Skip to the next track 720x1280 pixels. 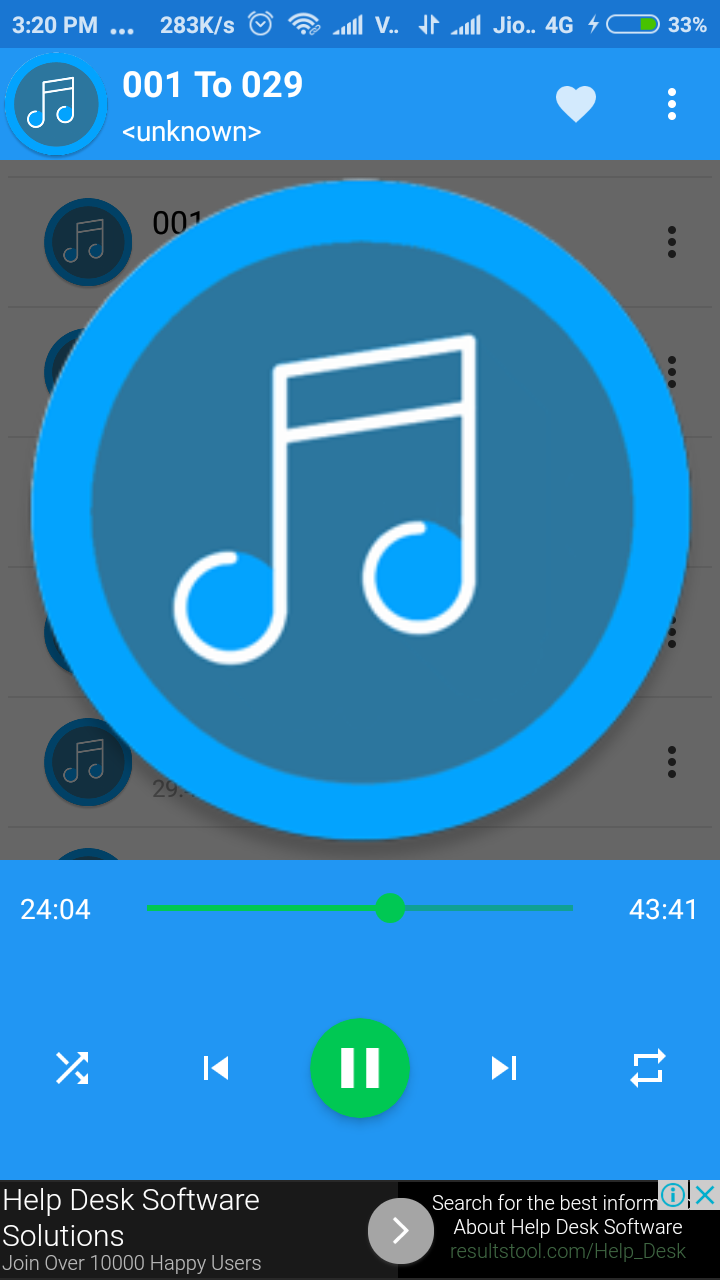pyautogui.click(x=503, y=1068)
